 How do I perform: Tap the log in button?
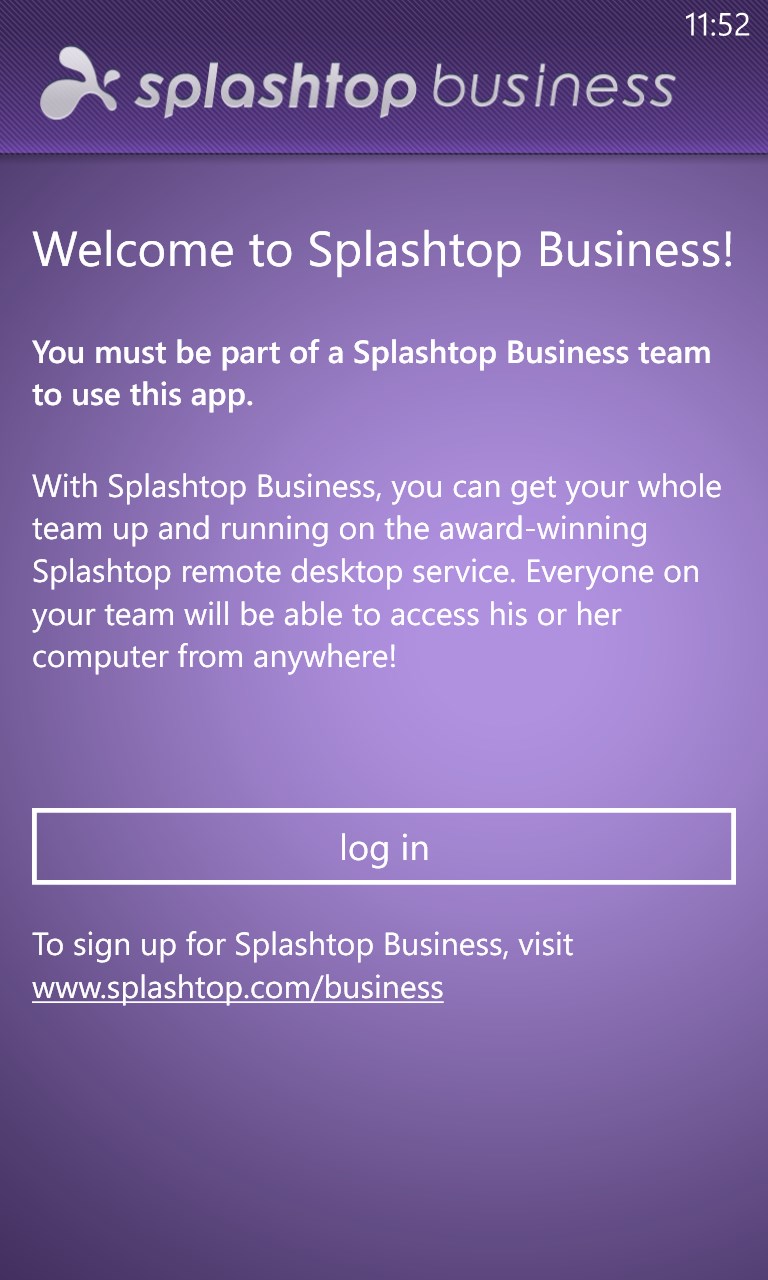(x=384, y=847)
